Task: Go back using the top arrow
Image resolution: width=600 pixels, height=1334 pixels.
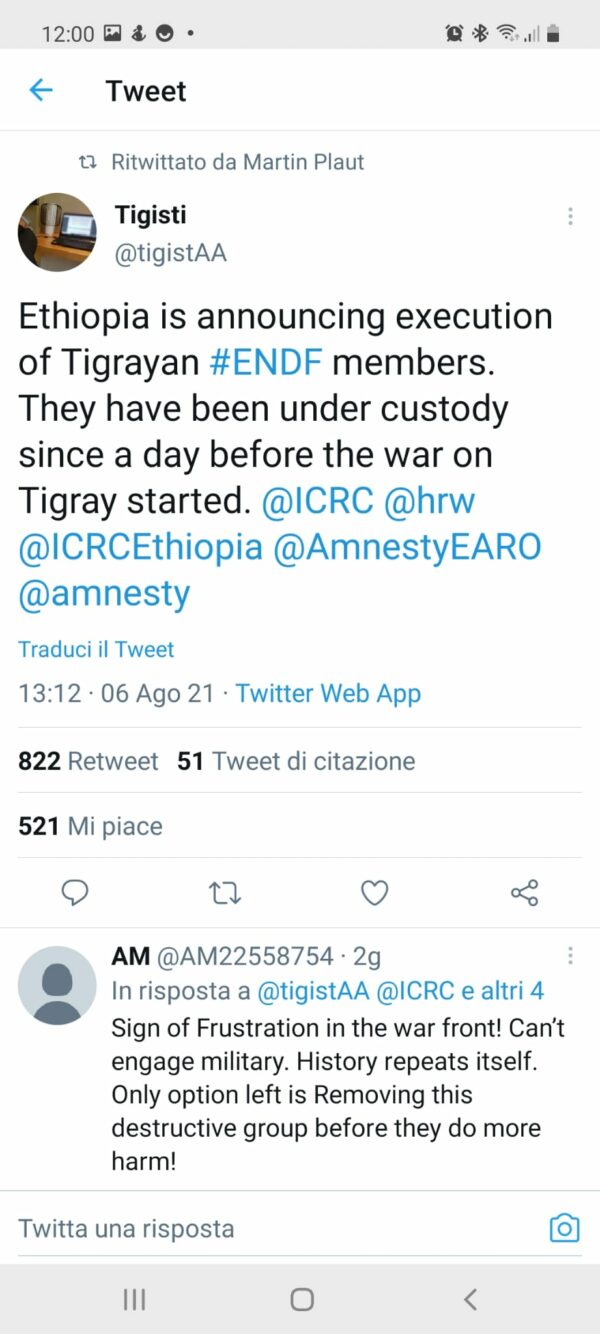Action: pos(40,90)
